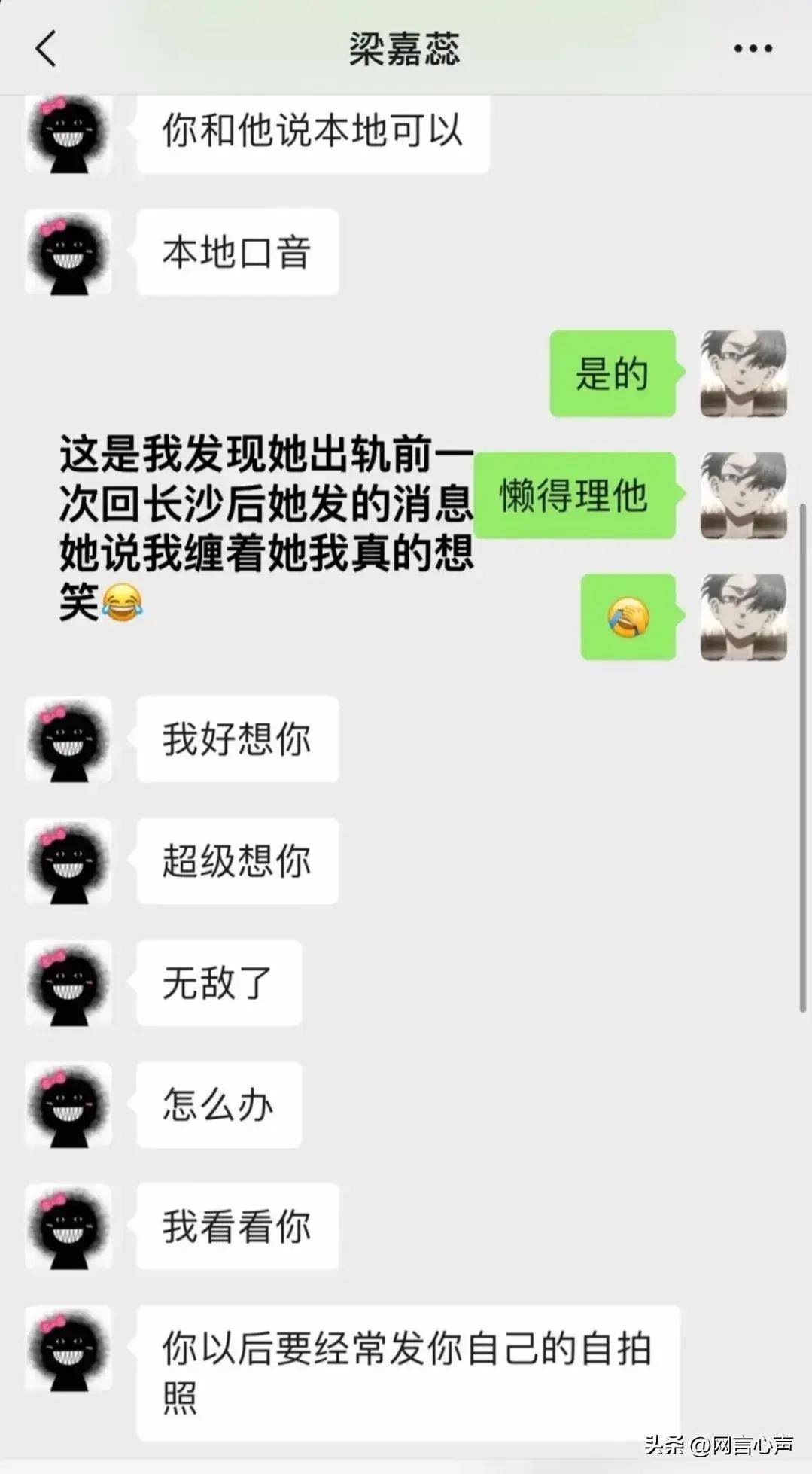Tap the 本地口音 chat bubble
Viewport: 812px width, 1474px height.
point(238,254)
